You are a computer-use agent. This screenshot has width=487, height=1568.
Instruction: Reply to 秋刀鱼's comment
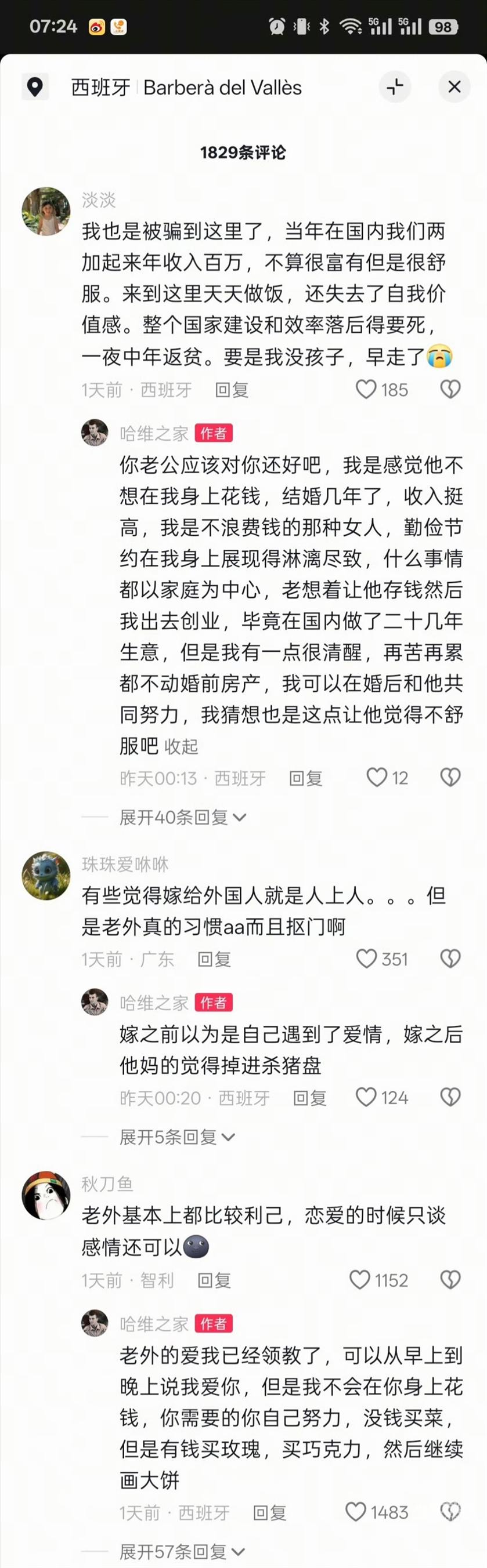coord(214,1280)
